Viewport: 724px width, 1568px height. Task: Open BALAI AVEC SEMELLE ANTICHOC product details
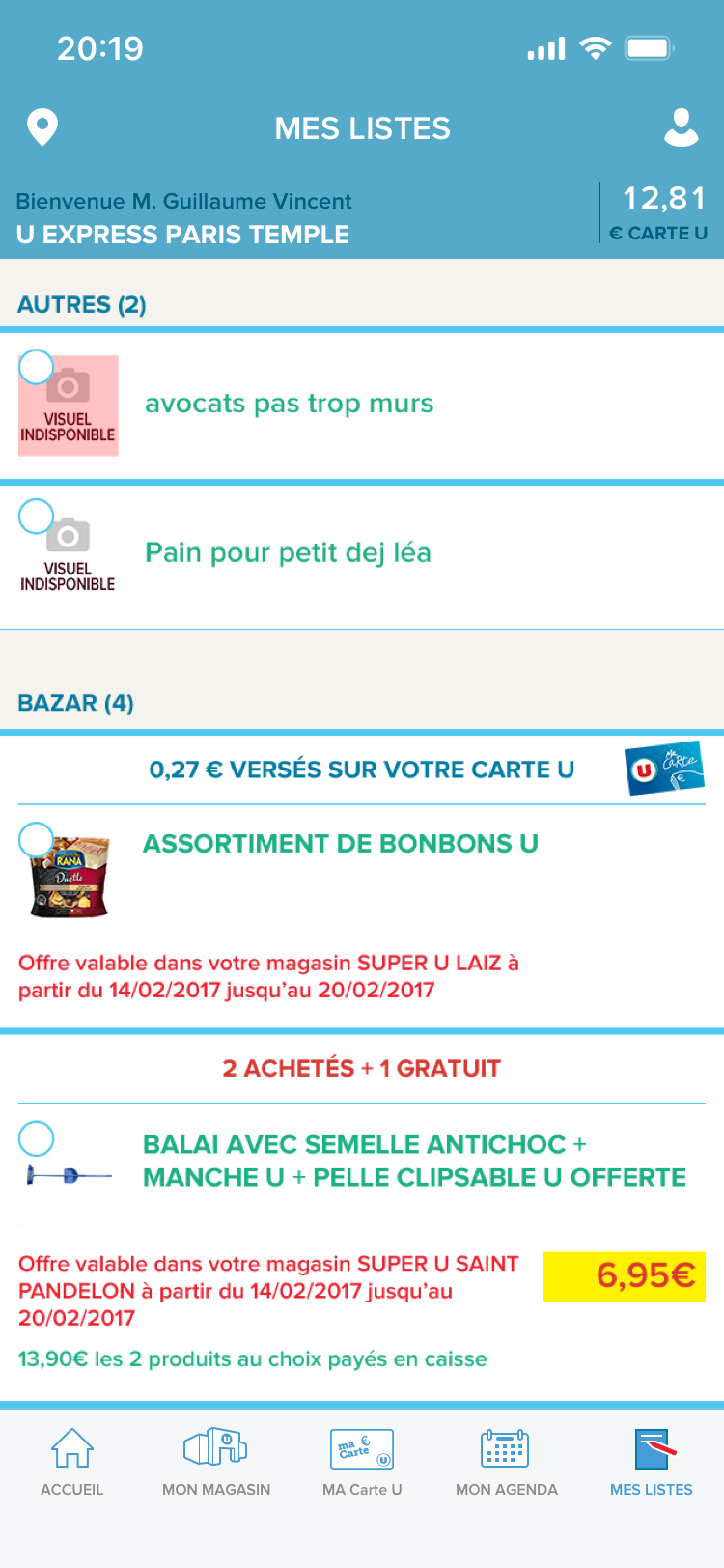tap(412, 1160)
